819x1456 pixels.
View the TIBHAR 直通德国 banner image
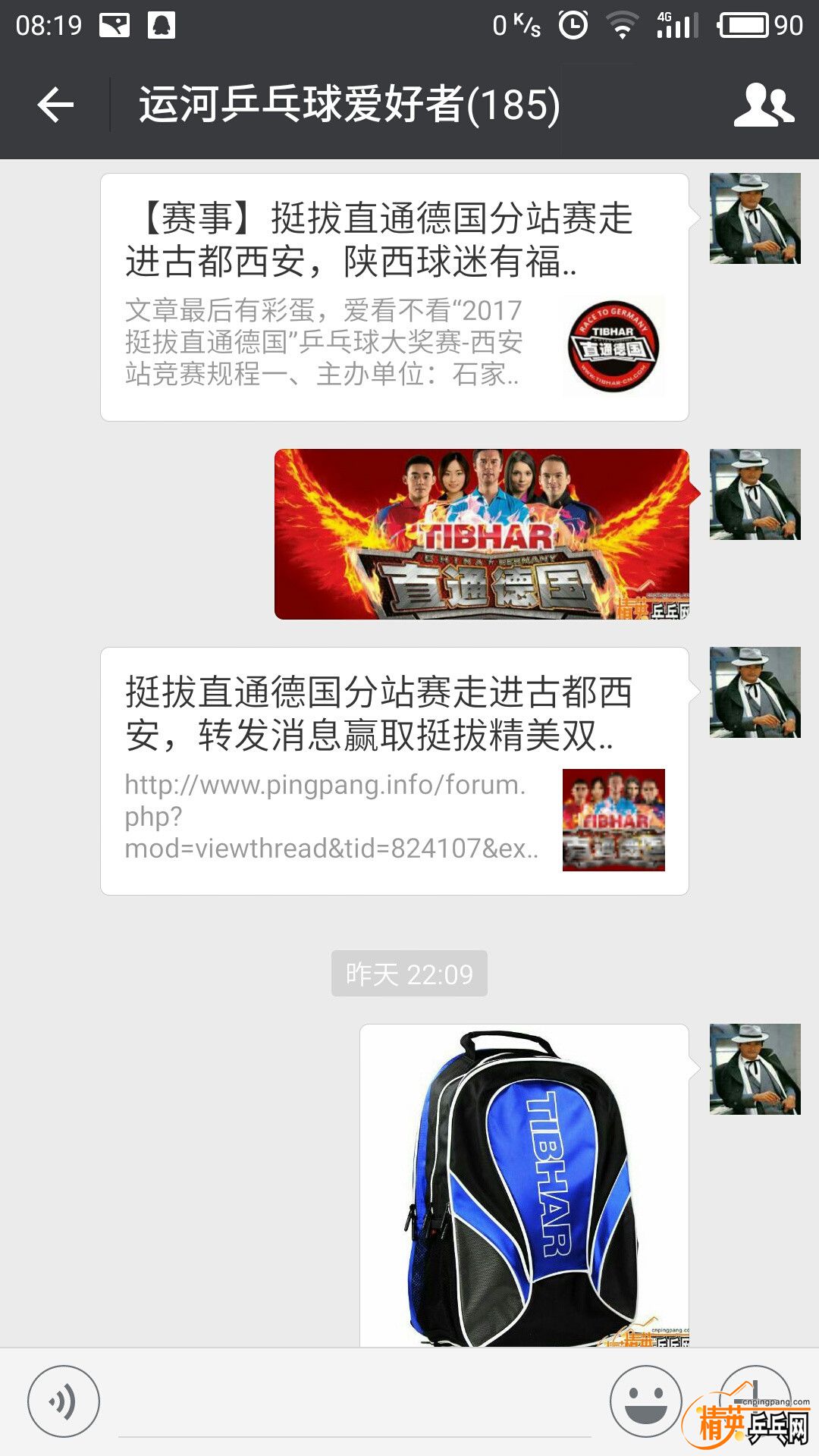pos(482,534)
